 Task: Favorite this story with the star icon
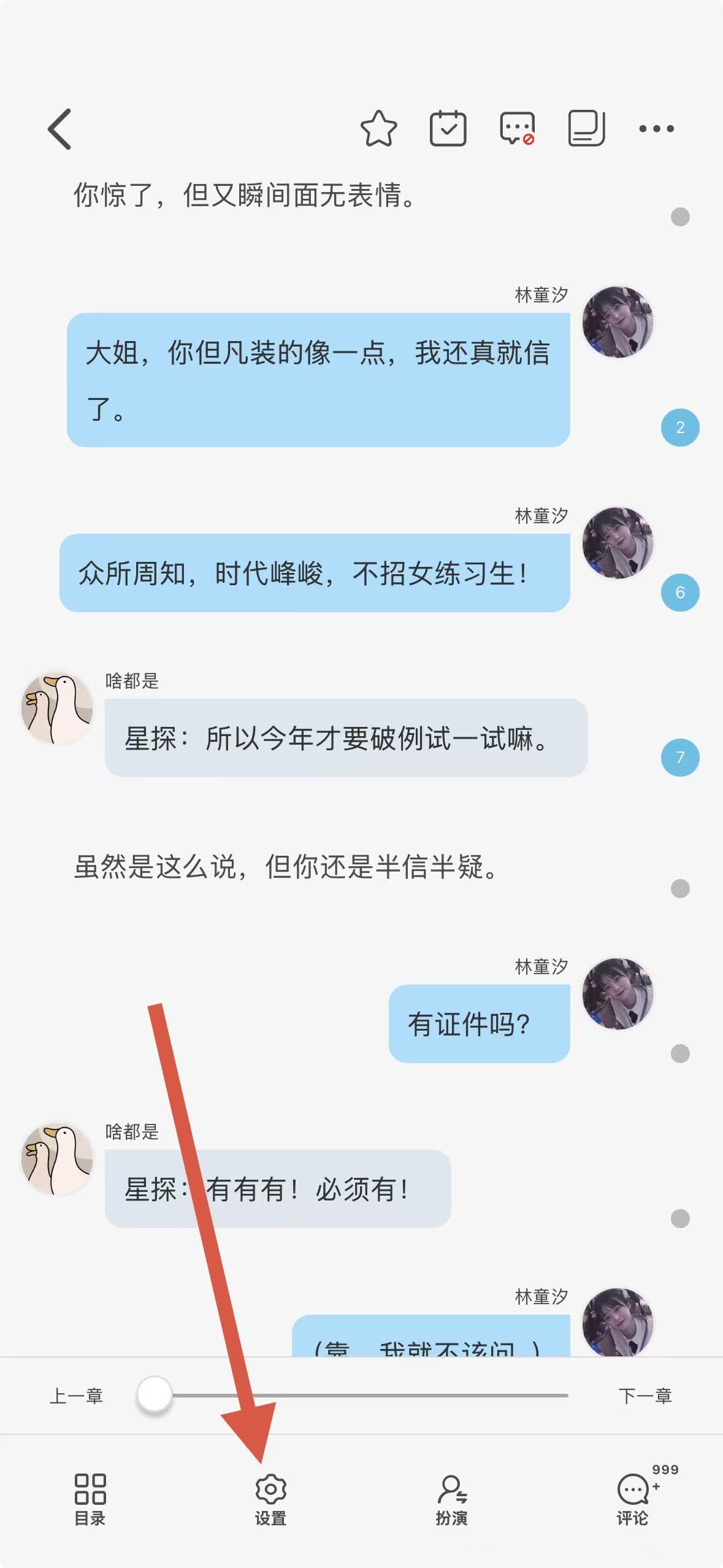point(378,129)
